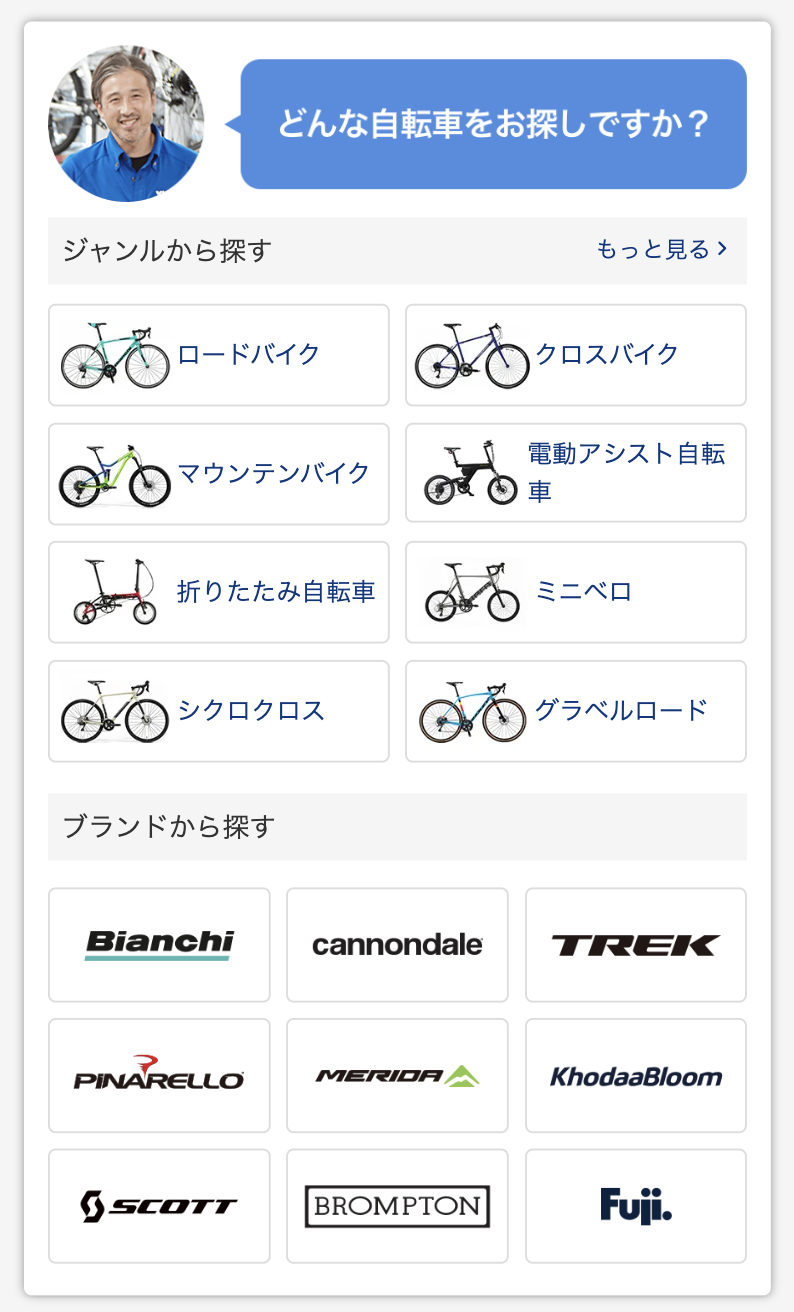
Task: Choose the グラベルロード category
Action: coord(576,711)
